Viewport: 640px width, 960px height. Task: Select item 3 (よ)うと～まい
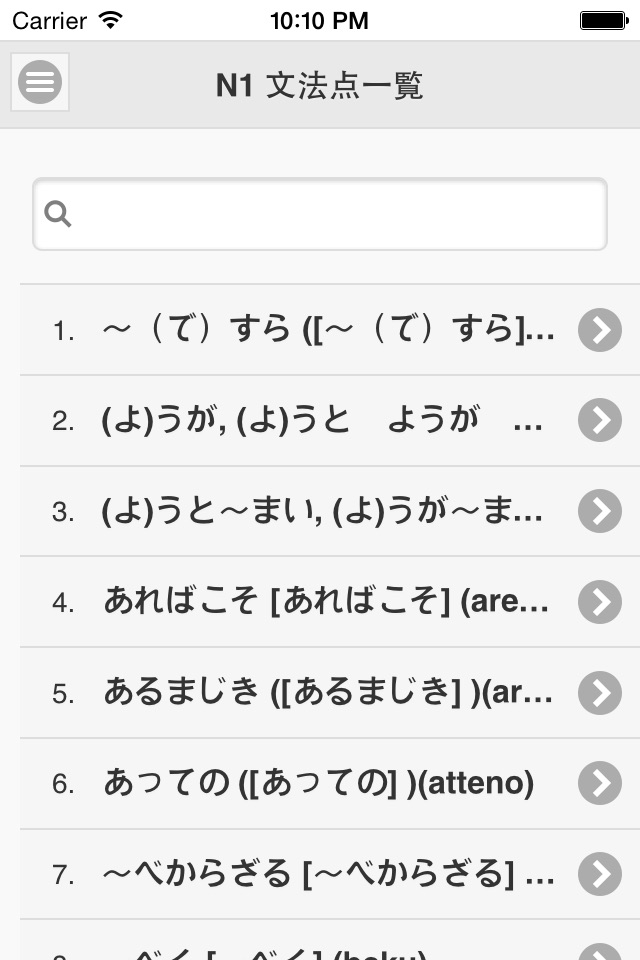point(329,511)
